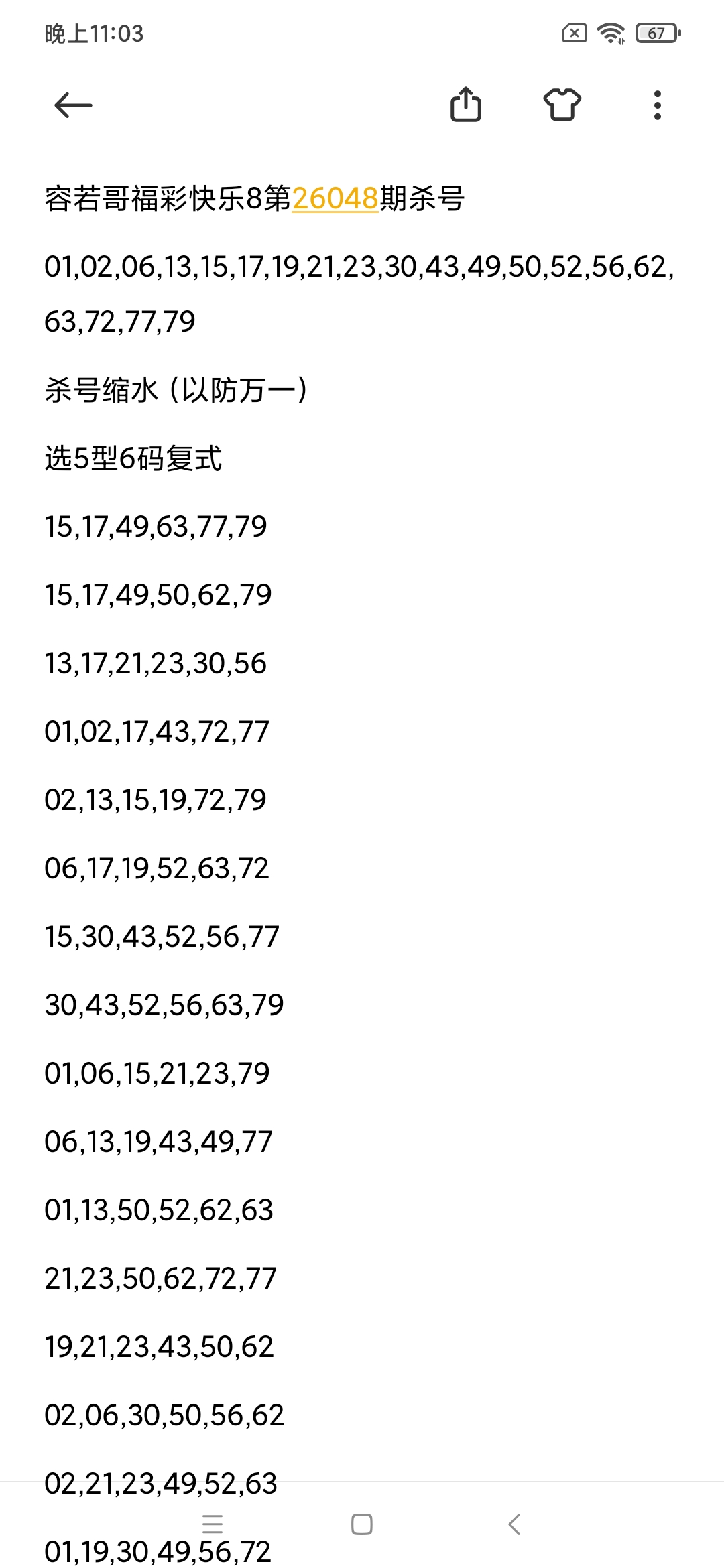Open the three-dot overflow menu
The image size is (724, 1568).
pos(656,105)
